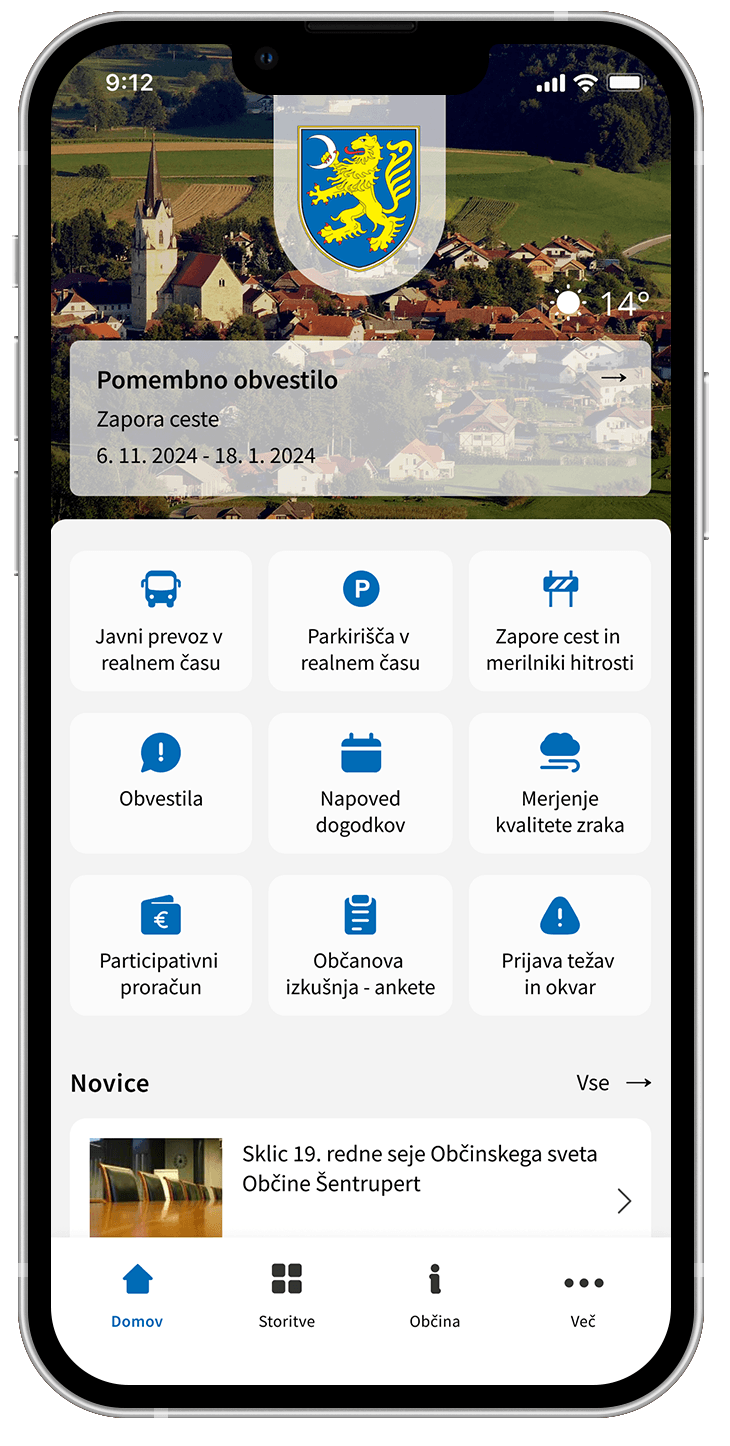Image resolution: width=730 pixels, height=1446 pixels.
Task: Switch to the Storitve tab
Action: click(287, 1295)
